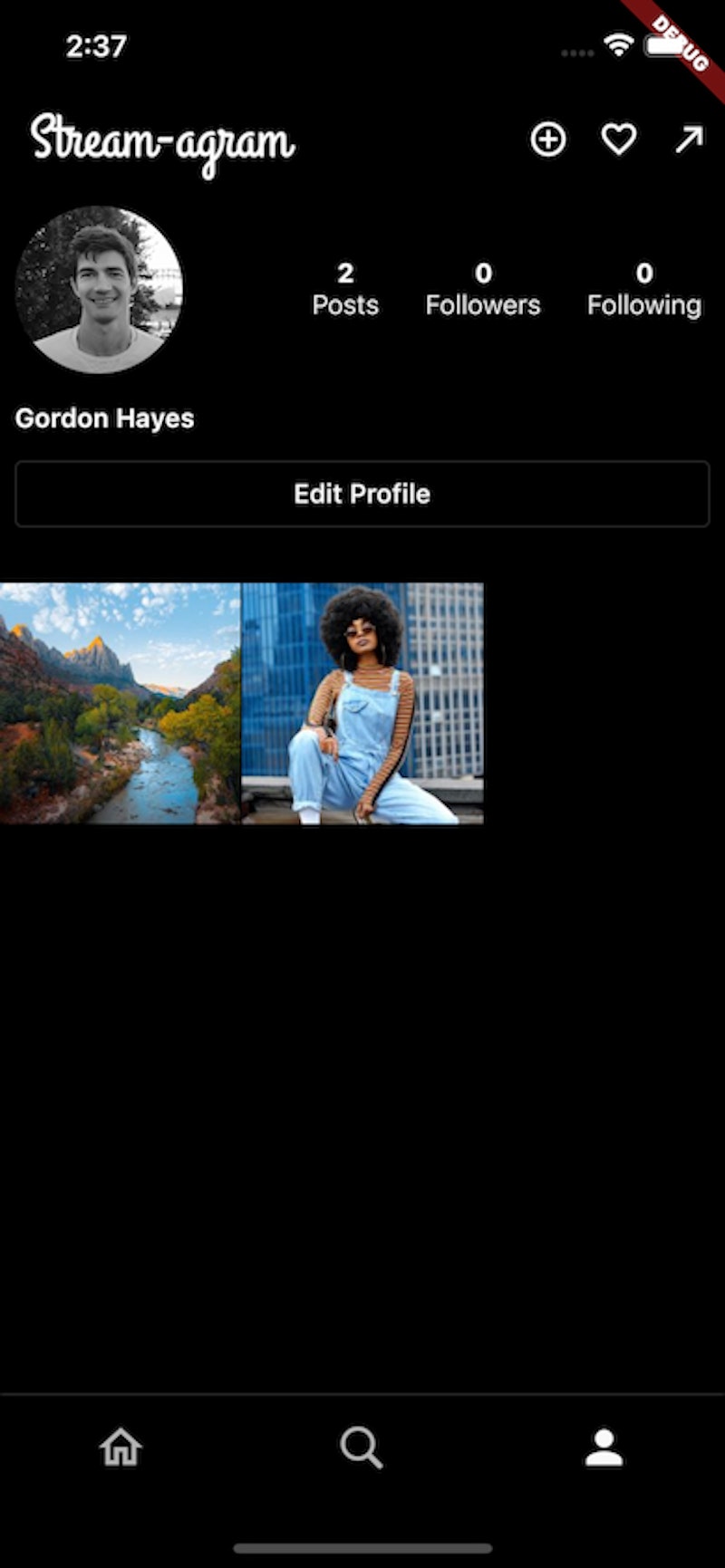Select the Profile icon in bottom navigation
This screenshot has height=1568, width=725.
pyautogui.click(x=604, y=1447)
